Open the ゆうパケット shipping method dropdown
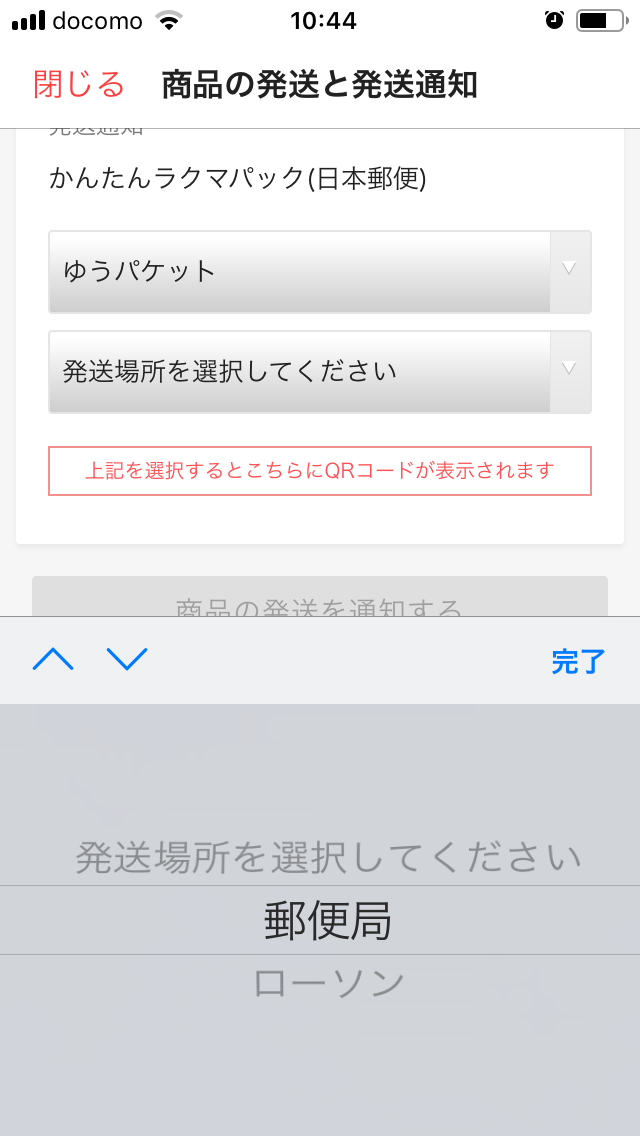 [x=319, y=272]
